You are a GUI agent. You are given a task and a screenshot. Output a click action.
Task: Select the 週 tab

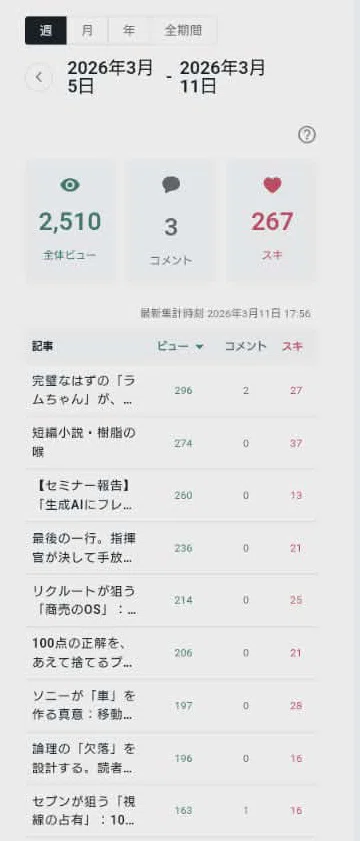pyautogui.click(x=46, y=31)
